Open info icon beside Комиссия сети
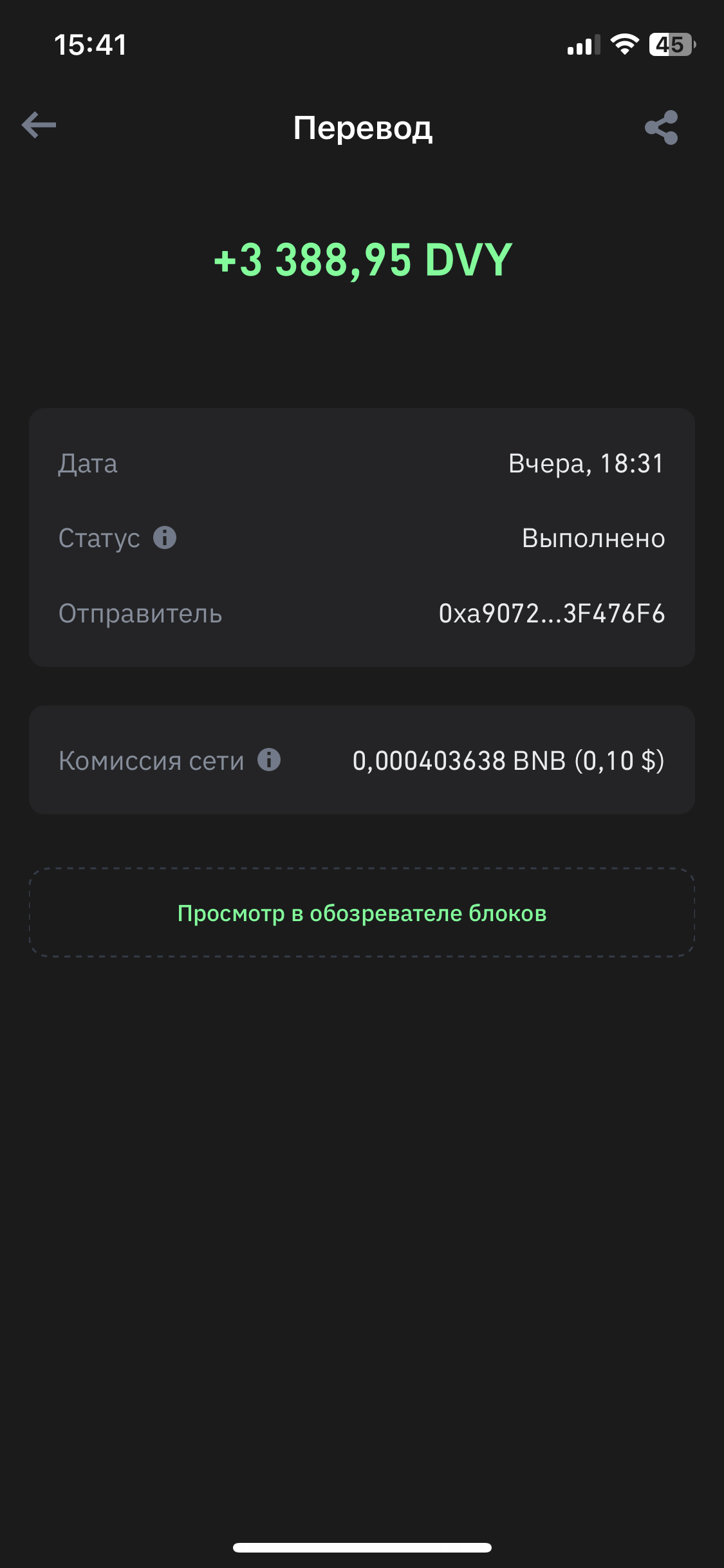Image resolution: width=724 pixels, height=1568 pixels. point(269,760)
